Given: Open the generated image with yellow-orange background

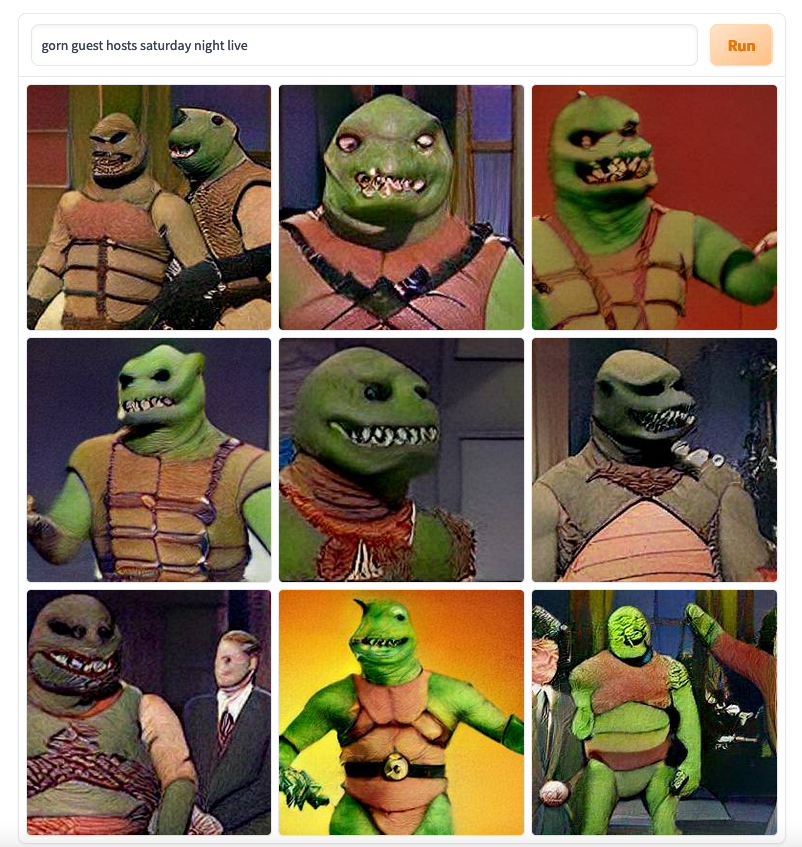Looking at the screenshot, I should coord(401,712).
